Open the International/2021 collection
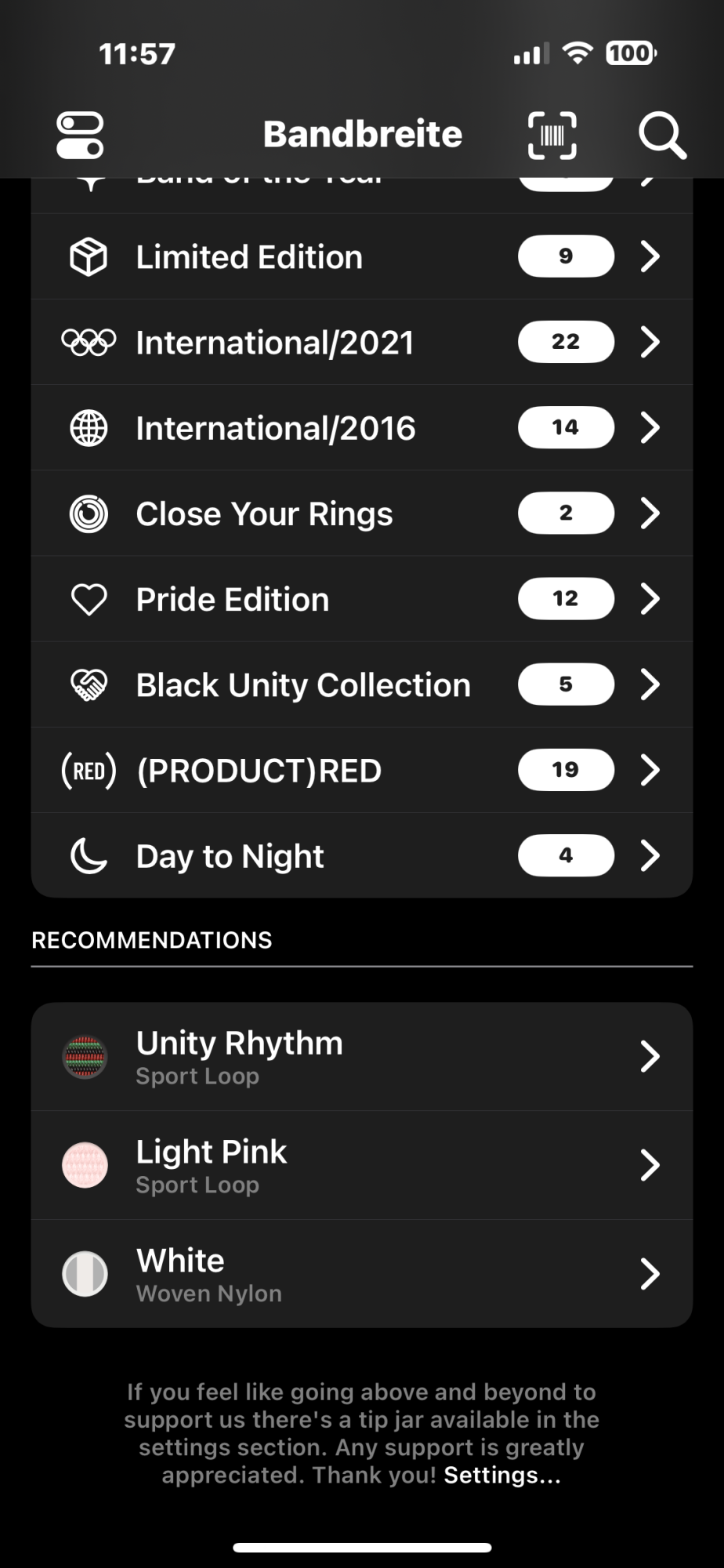This screenshot has height=1568, width=724. pos(361,343)
